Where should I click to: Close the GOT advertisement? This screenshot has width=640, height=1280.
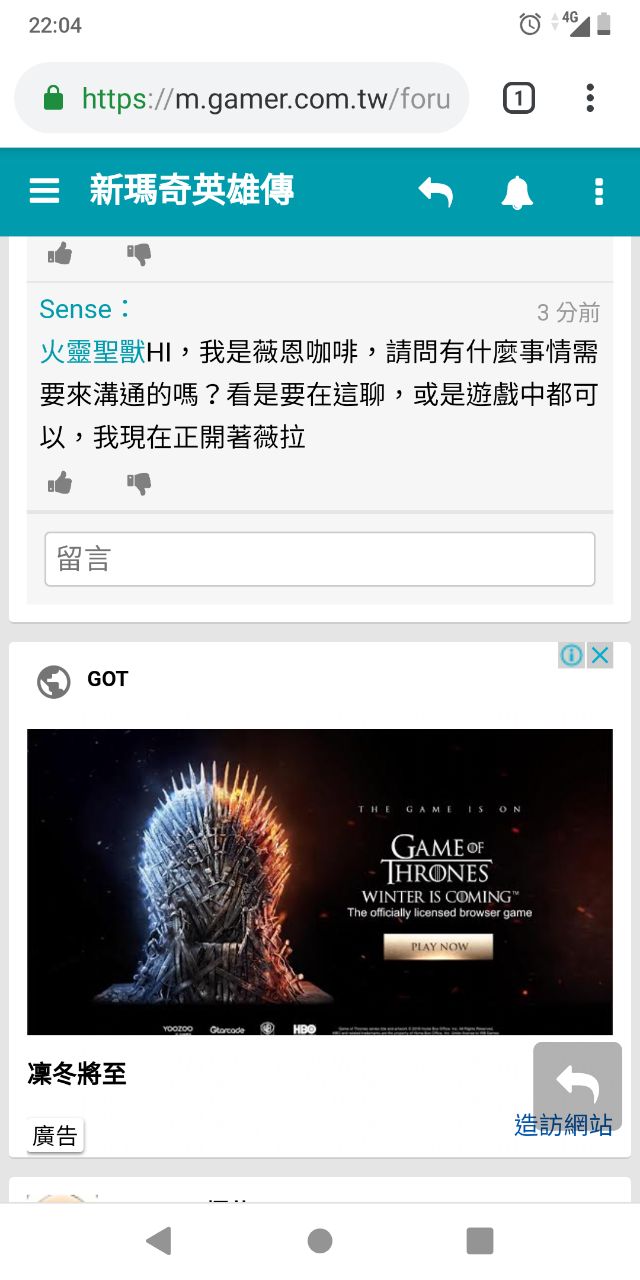600,655
